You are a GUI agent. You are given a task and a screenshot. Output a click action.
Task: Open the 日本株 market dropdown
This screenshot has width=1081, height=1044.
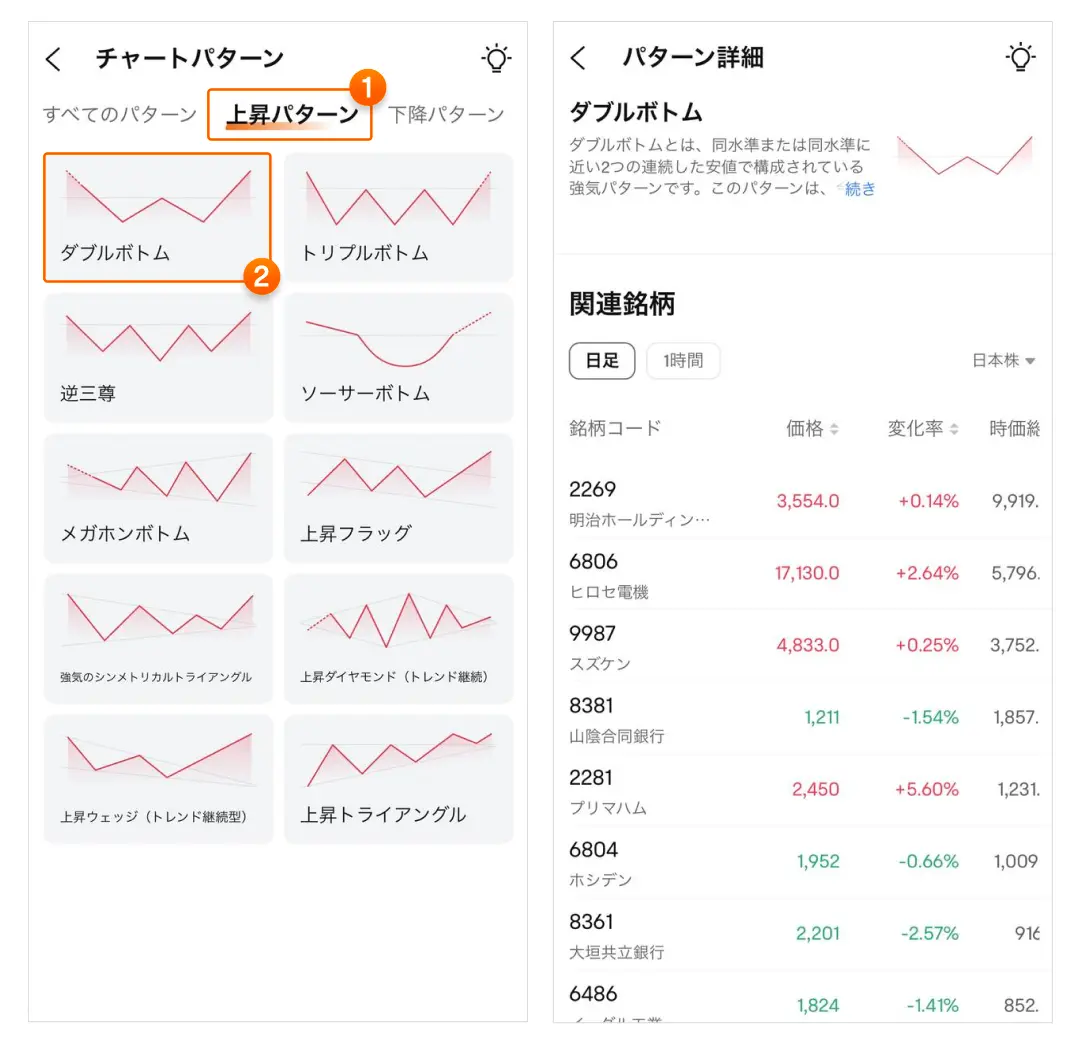click(x=1003, y=361)
